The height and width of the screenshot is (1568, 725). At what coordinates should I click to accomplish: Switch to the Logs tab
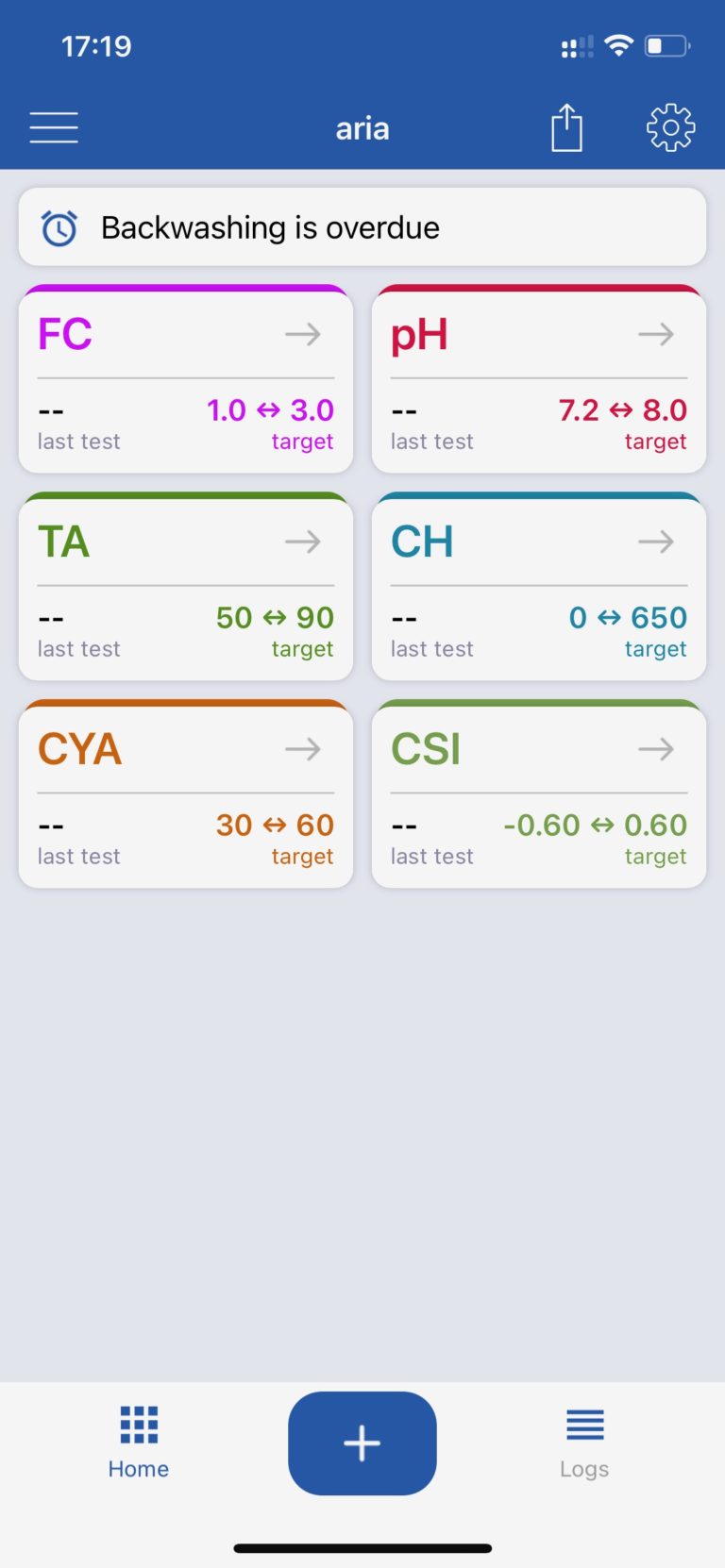click(583, 1443)
